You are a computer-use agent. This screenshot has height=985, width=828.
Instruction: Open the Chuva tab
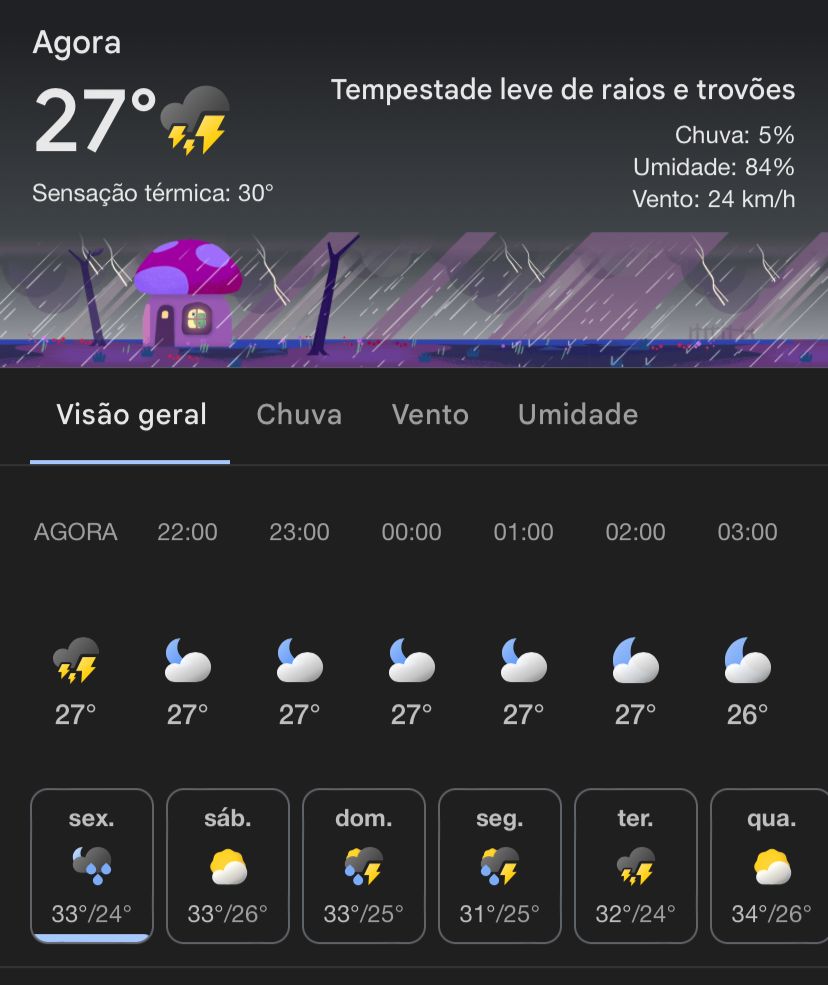click(299, 415)
